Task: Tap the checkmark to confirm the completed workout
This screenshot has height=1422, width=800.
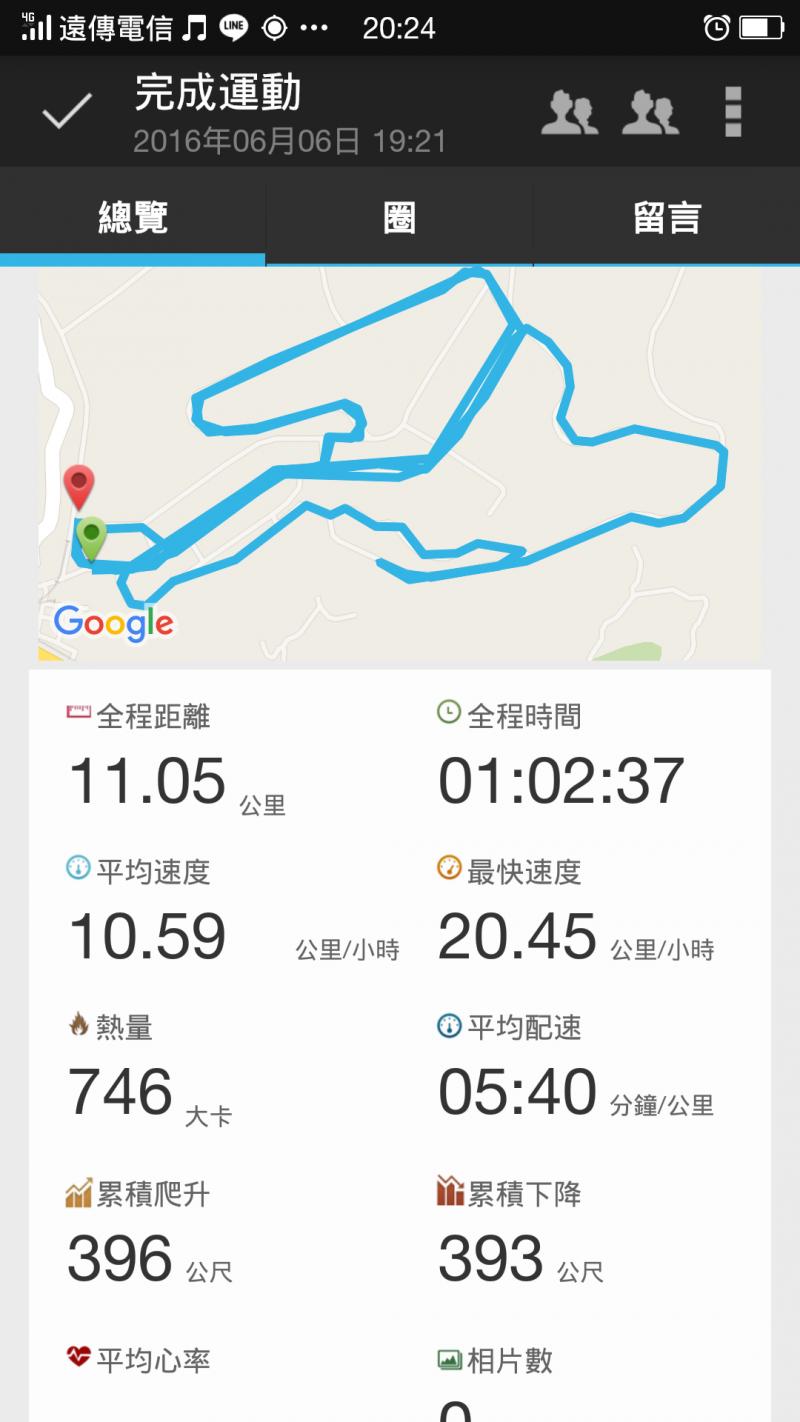Action: [x=67, y=111]
